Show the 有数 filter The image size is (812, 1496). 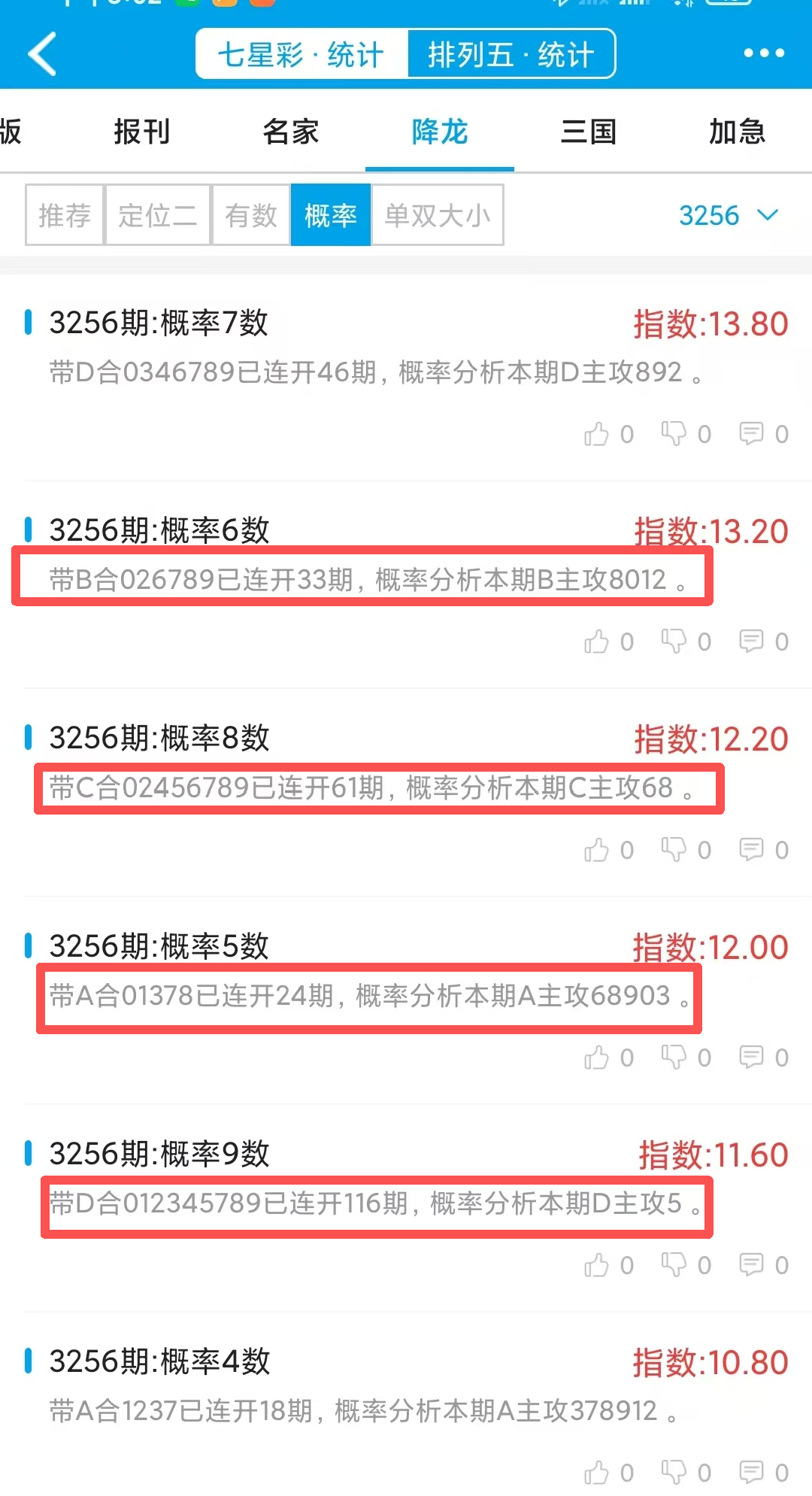251,215
